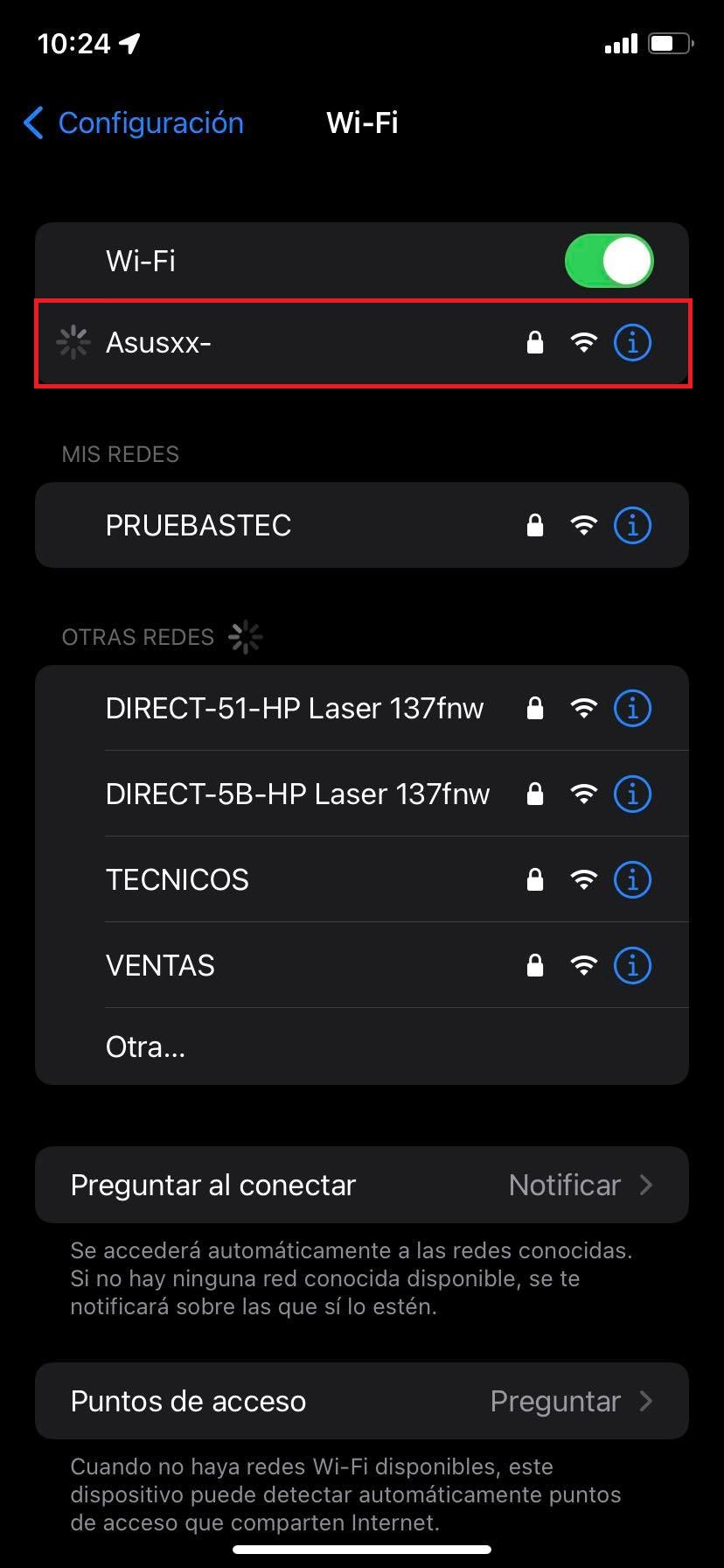724x1568 pixels.
Task: Open Preguntar al conectar setting
Action: 361,1186
